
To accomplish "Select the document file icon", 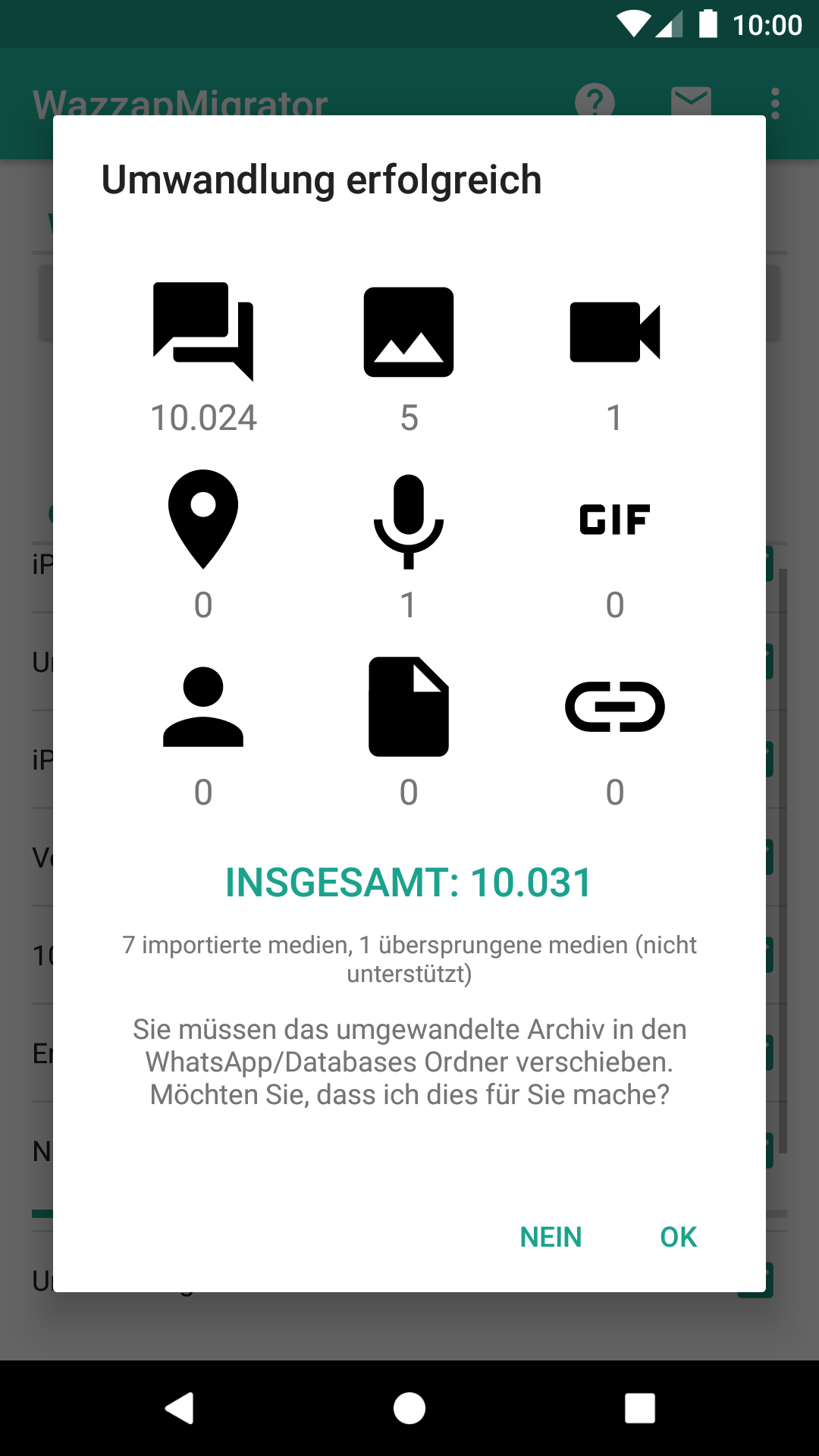I will click(409, 708).
